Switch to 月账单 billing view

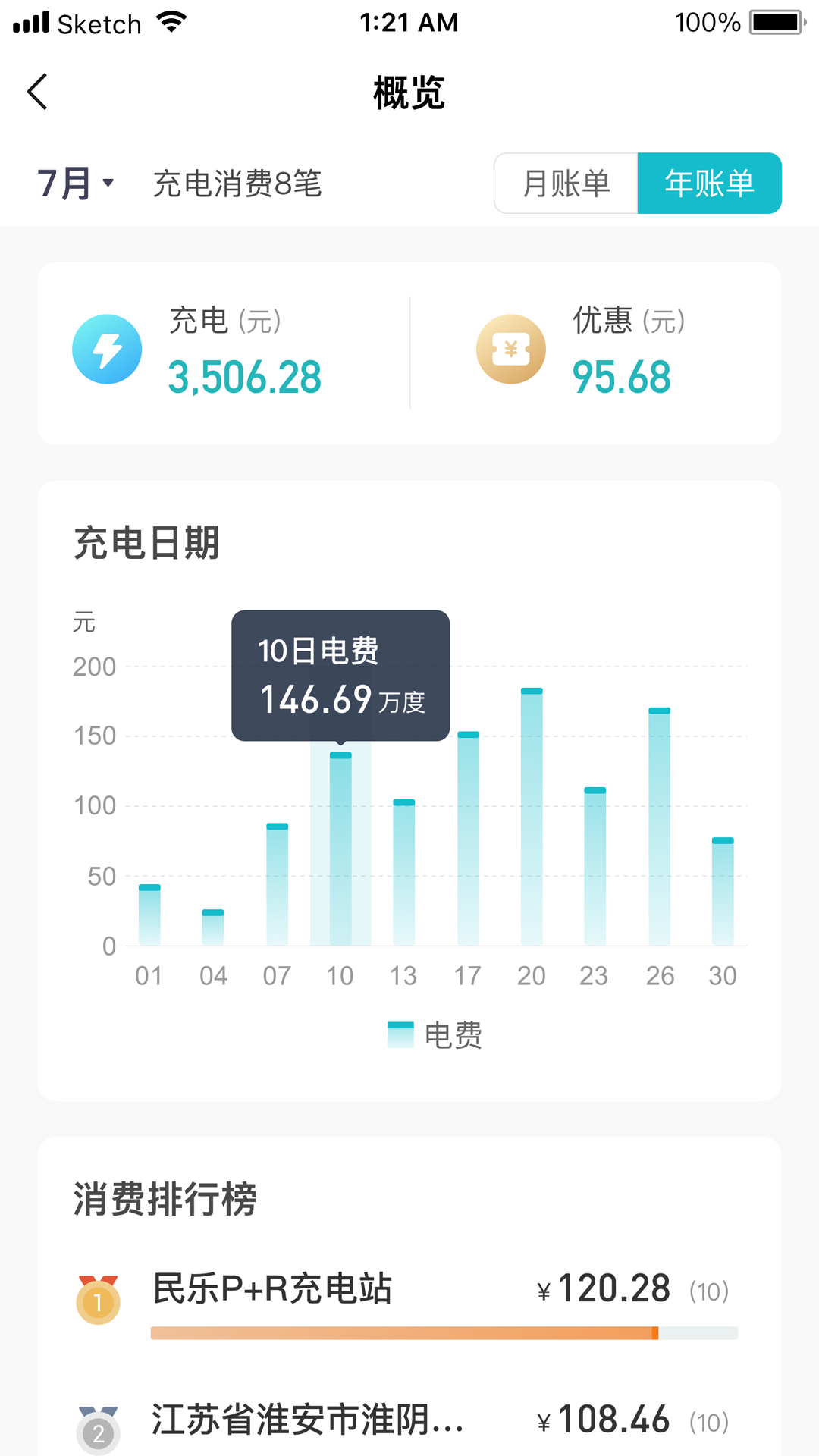tap(566, 183)
